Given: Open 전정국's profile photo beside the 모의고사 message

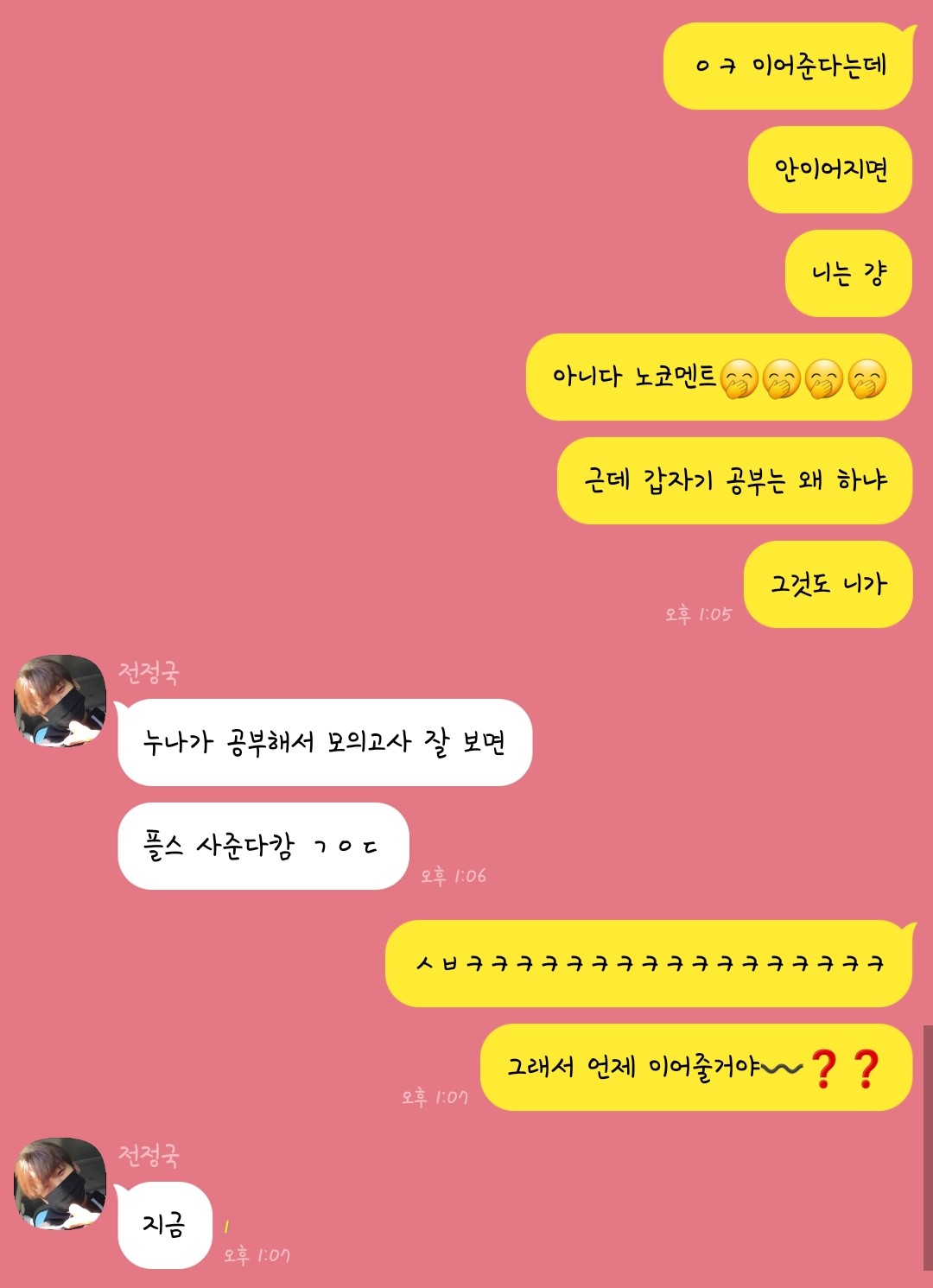Looking at the screenshot, I should 60,701.
